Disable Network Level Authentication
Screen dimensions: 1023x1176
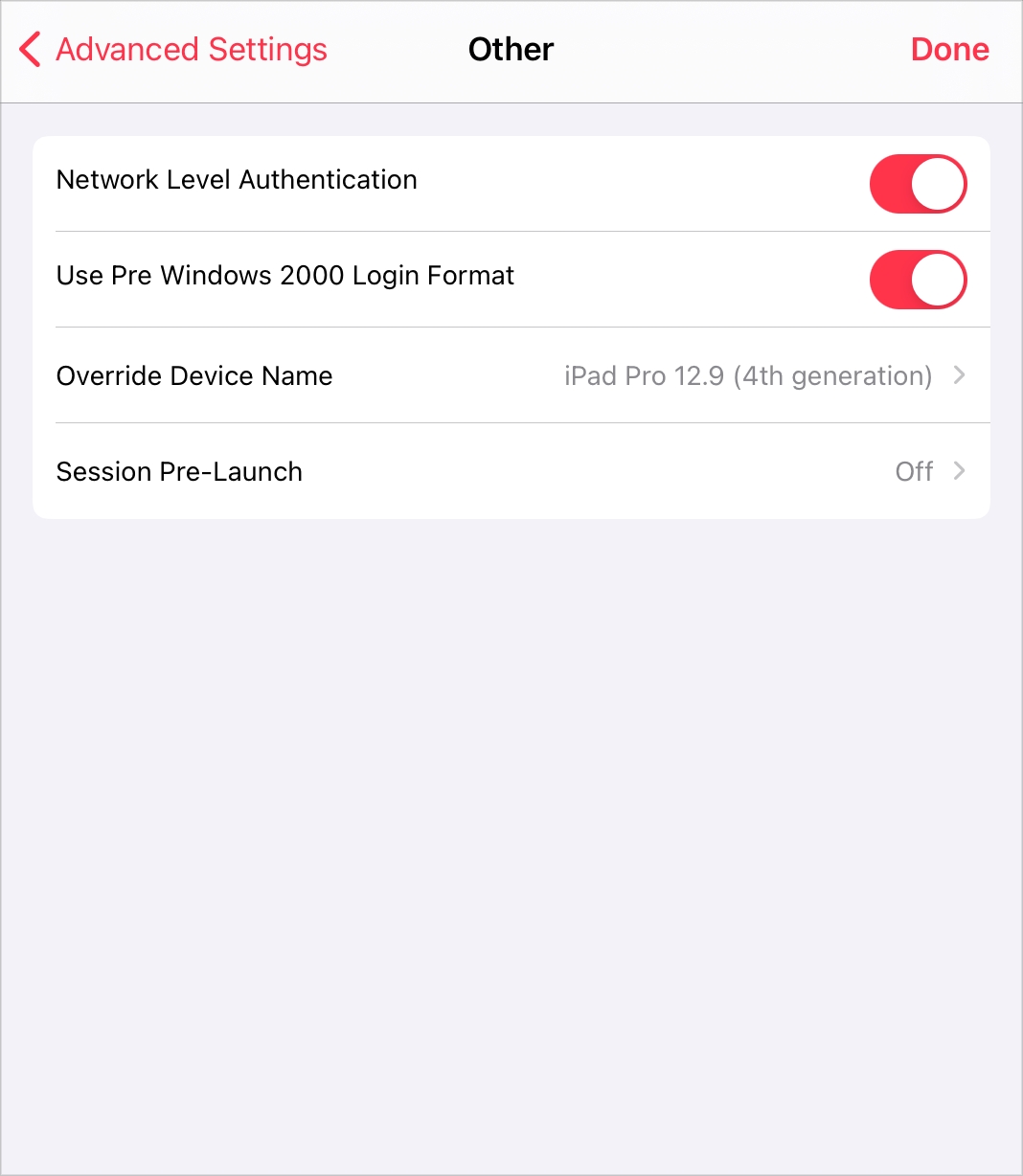pos(918,184)
